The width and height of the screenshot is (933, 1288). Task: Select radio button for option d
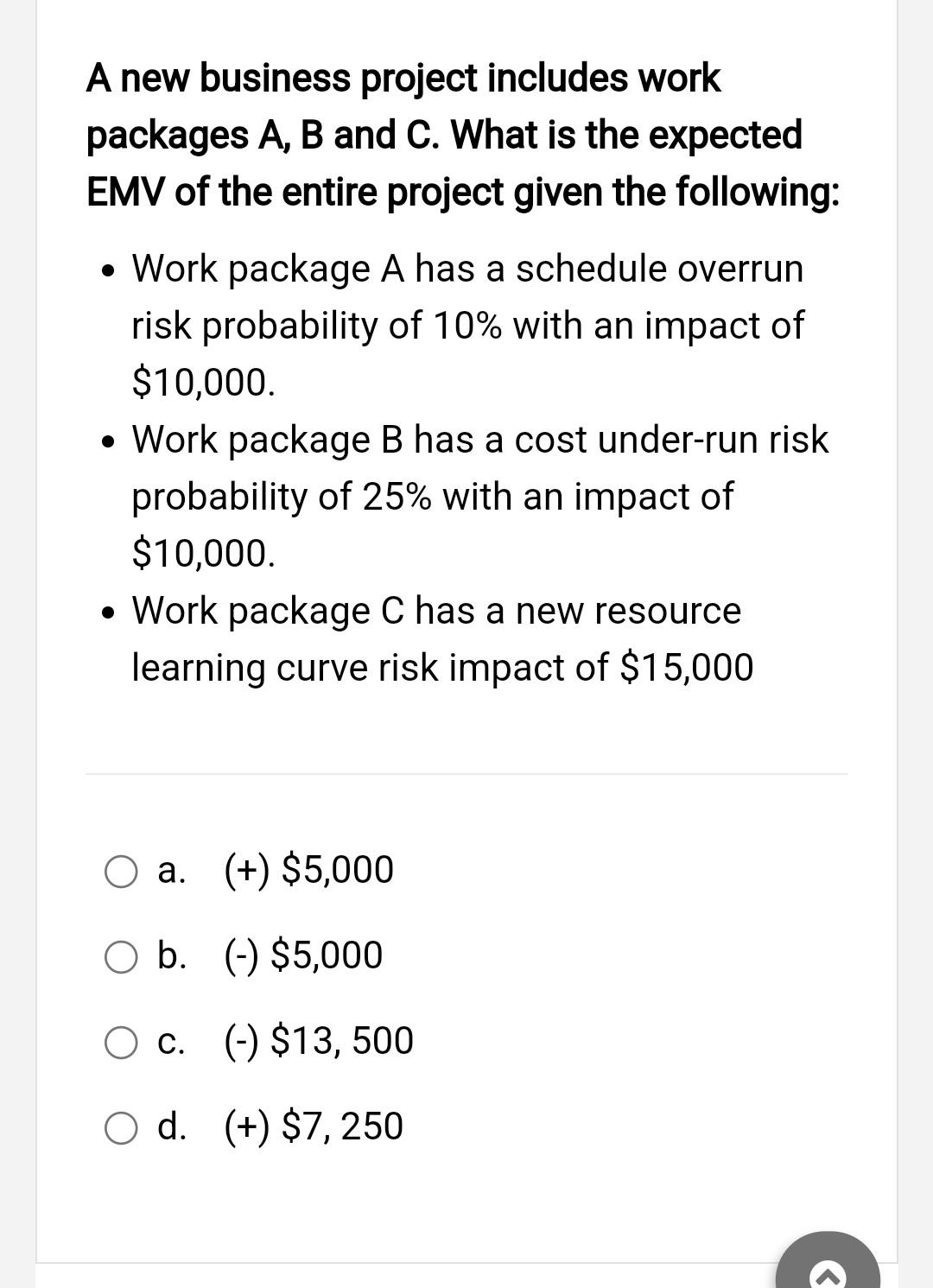121,1127
